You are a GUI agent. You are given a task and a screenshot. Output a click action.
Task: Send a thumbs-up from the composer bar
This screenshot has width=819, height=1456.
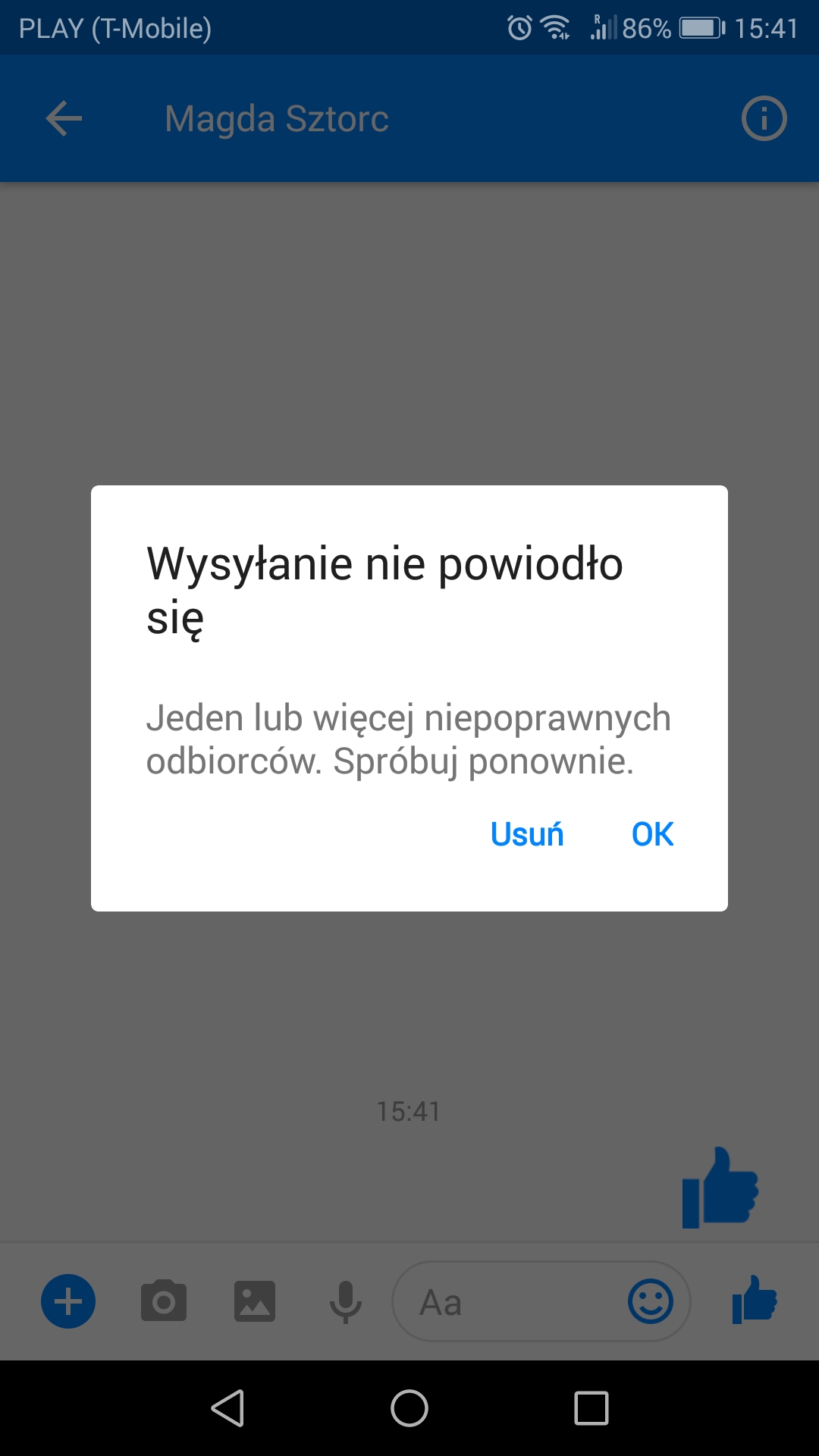tap(755, 1300)
